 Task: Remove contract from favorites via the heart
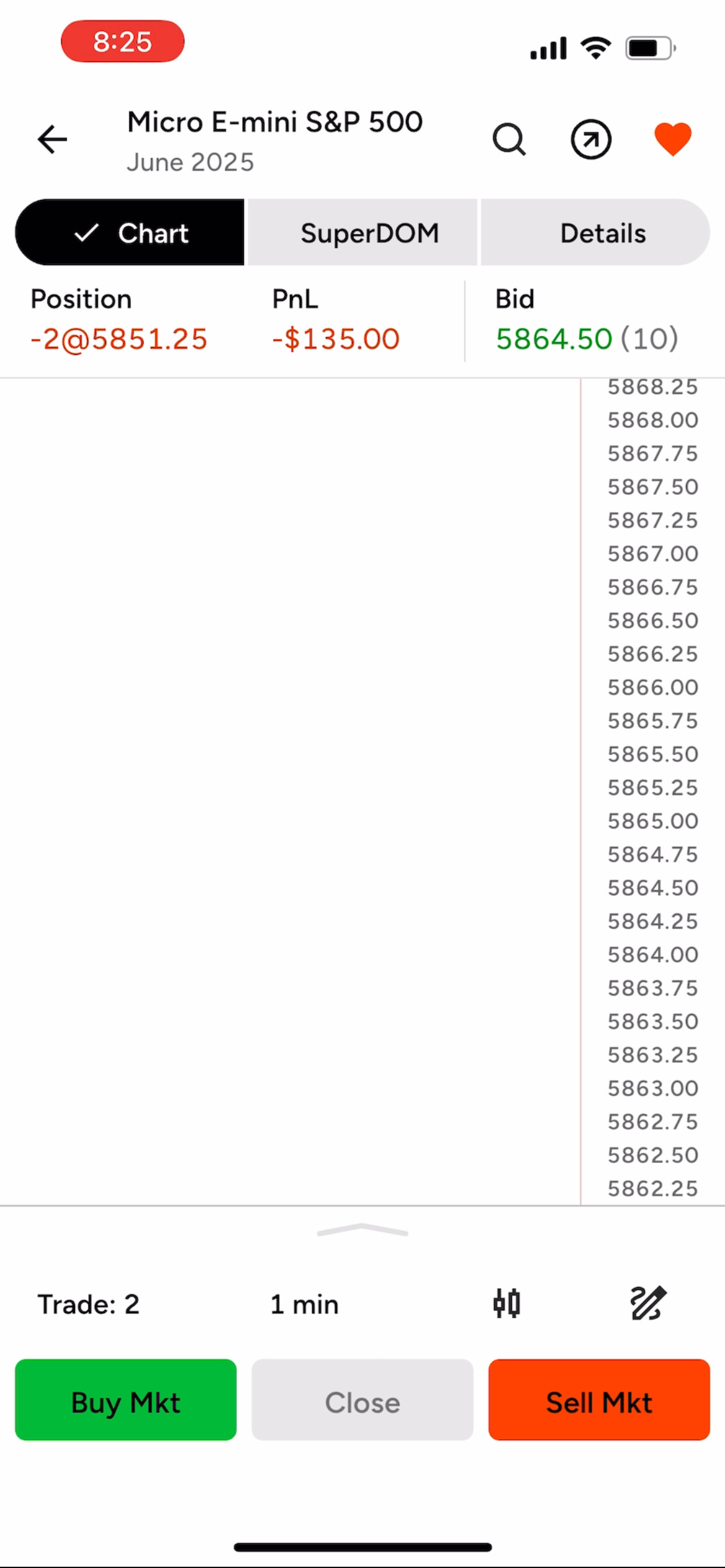(673, 139)
